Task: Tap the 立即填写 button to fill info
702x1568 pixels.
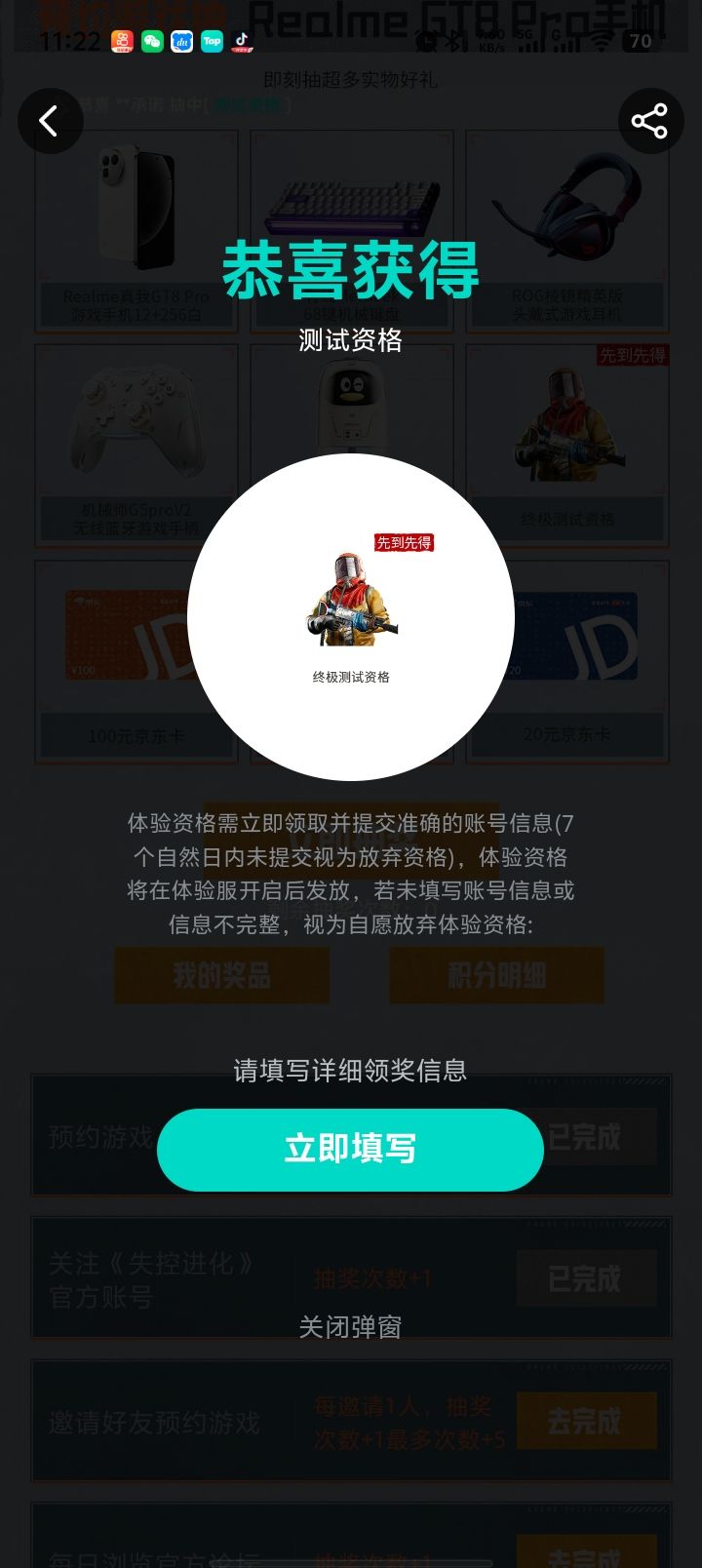Action: [351, 1150]
